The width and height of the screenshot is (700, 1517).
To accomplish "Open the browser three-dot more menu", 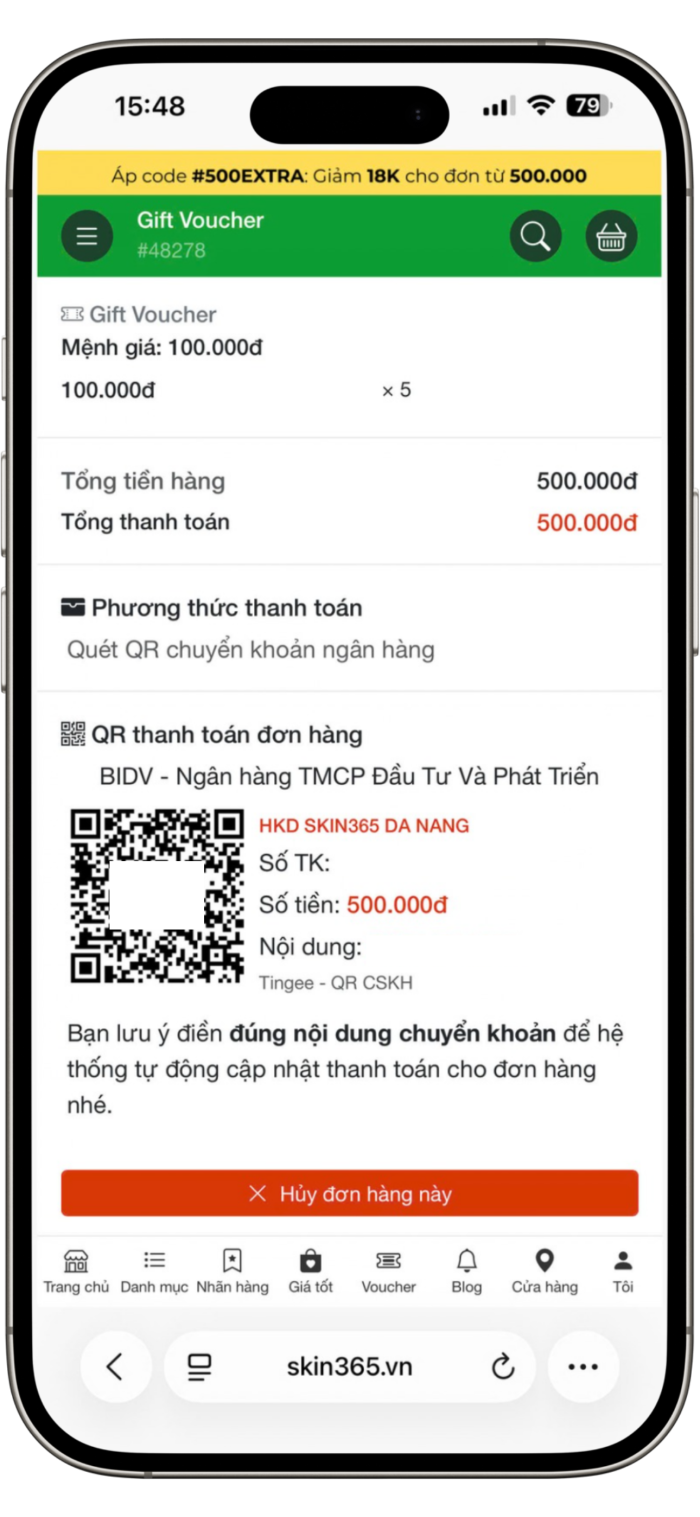I will [x=583, y=1366].
